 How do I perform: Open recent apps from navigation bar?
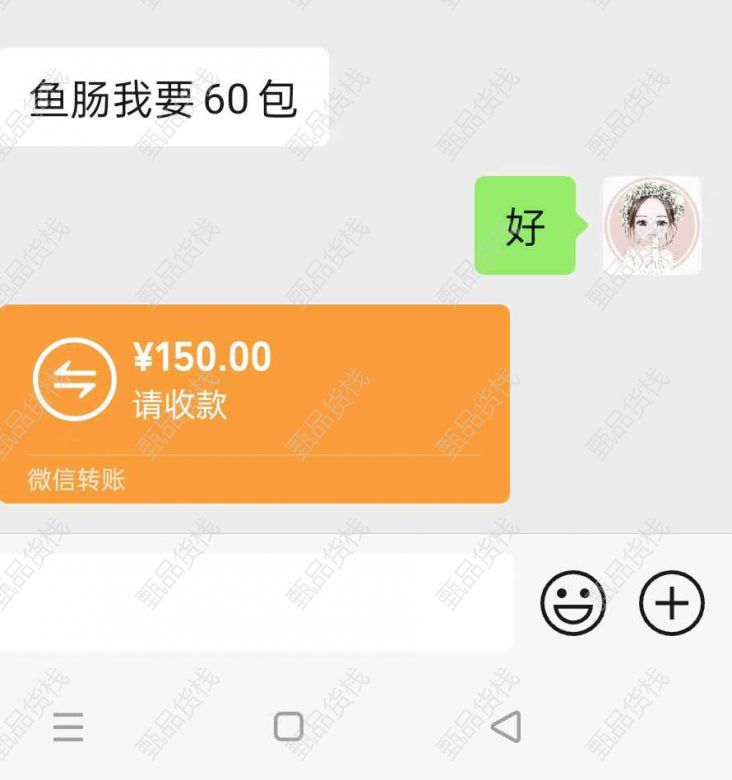68,726
